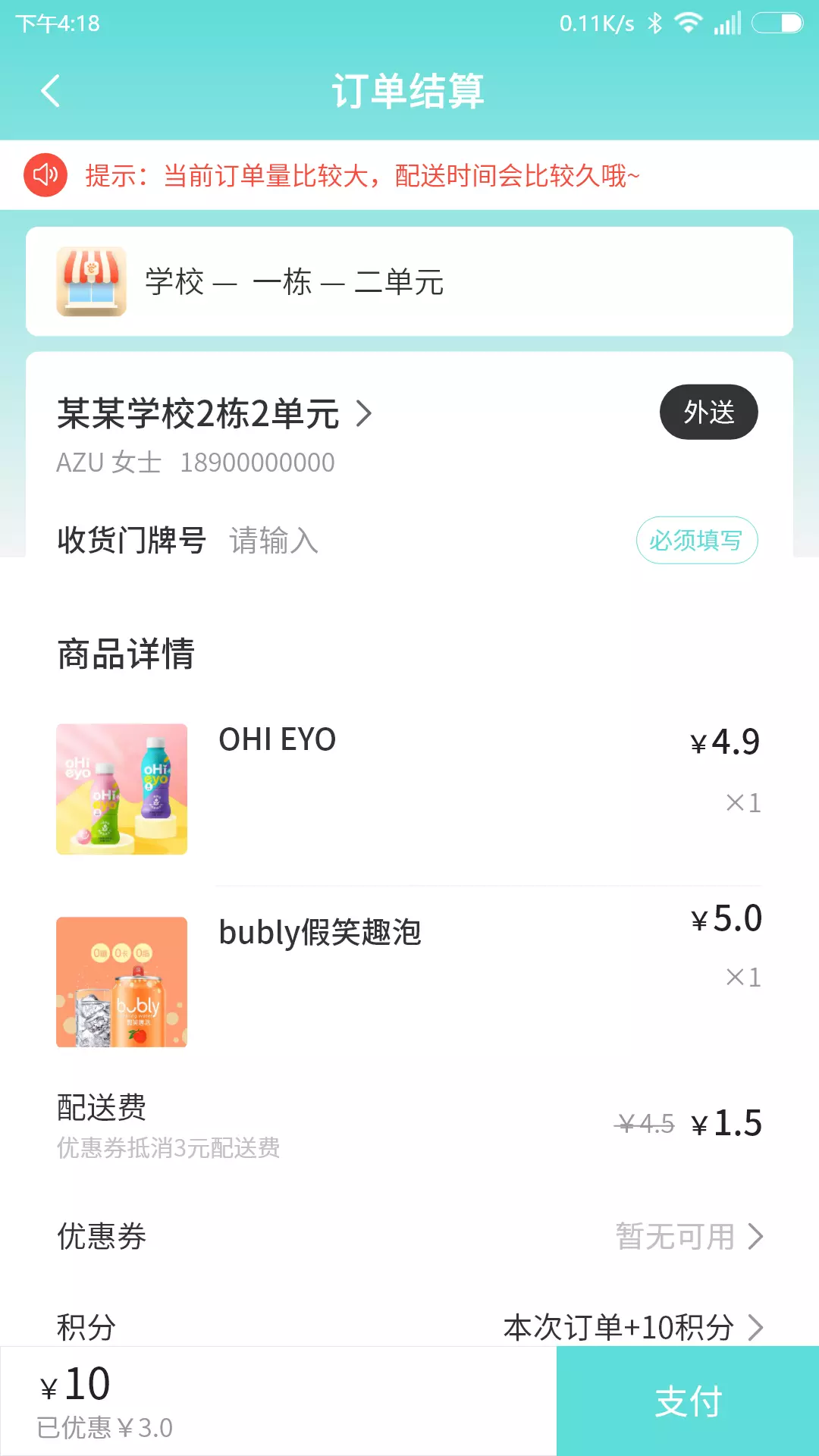Tap the 外送 delivery mode button
The image size is (819, 1456).
[x=709, y=412]
